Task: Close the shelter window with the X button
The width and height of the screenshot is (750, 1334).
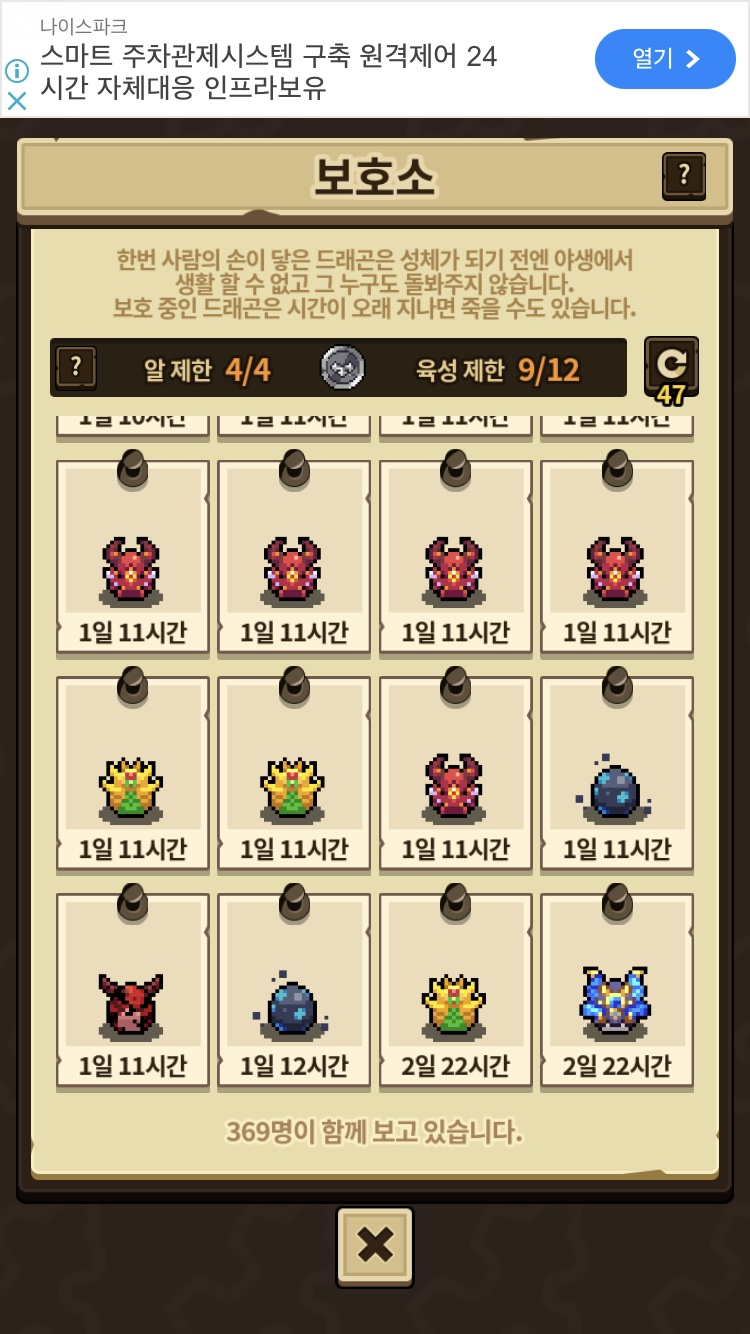Action: (x=375, y=1246)
